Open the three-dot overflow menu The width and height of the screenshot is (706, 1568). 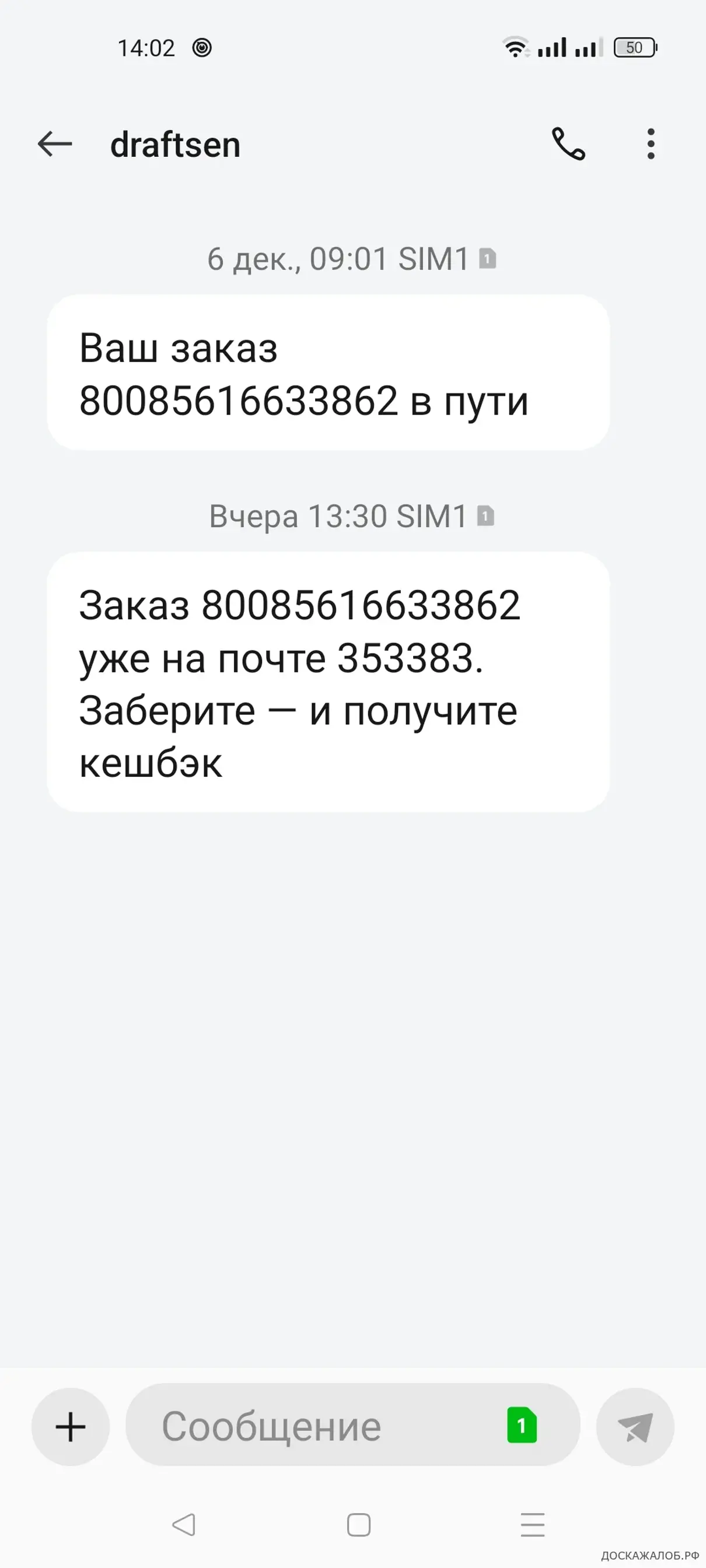[x=651, y=144]
